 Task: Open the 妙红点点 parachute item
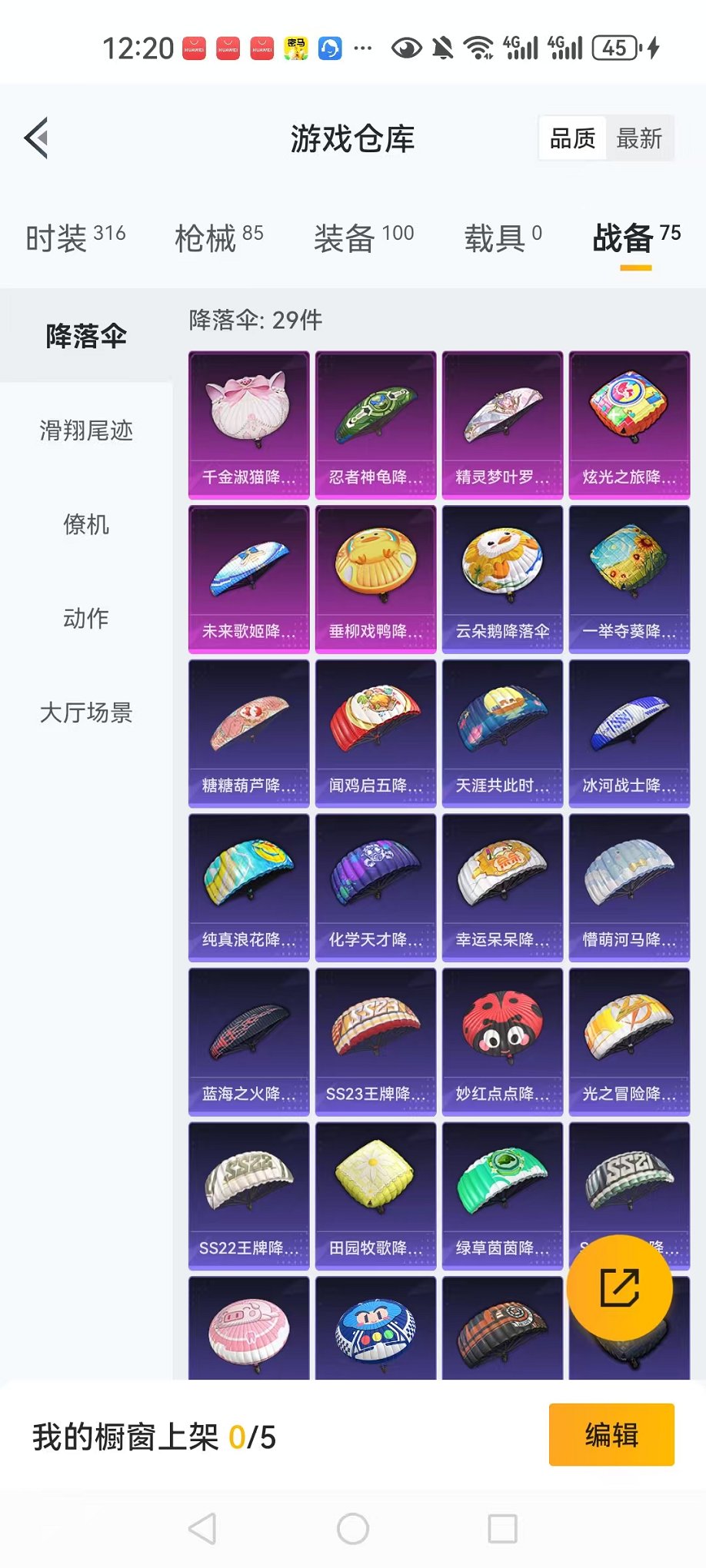pos(502,1041)
